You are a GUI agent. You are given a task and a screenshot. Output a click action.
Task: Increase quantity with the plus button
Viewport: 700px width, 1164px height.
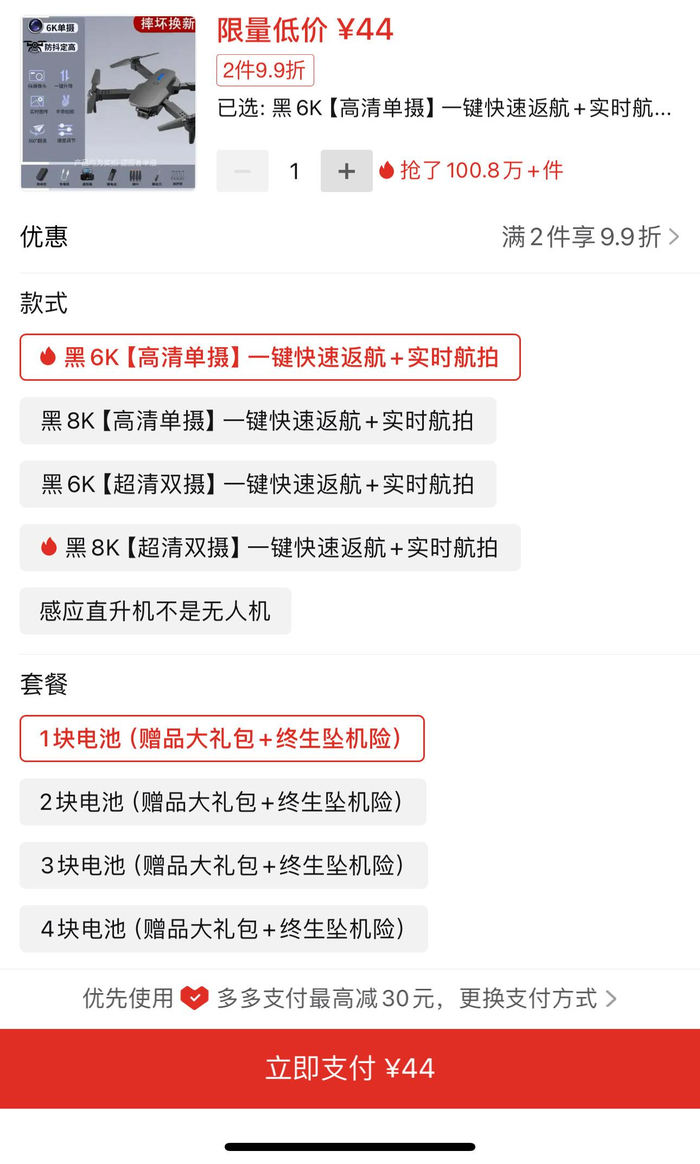[x=346, y=171]
